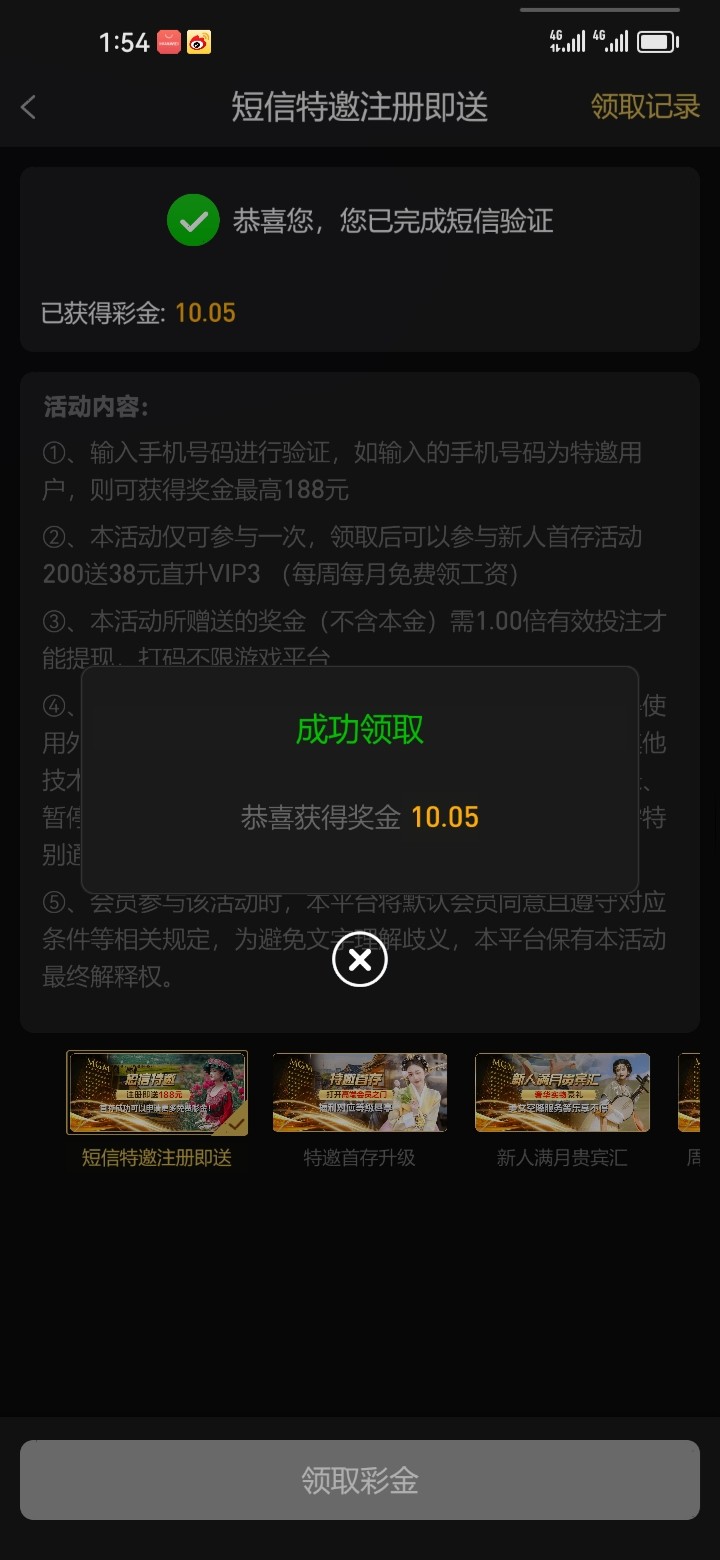Tap the 特邀首存升级 label under second banner

[360, 1158]
